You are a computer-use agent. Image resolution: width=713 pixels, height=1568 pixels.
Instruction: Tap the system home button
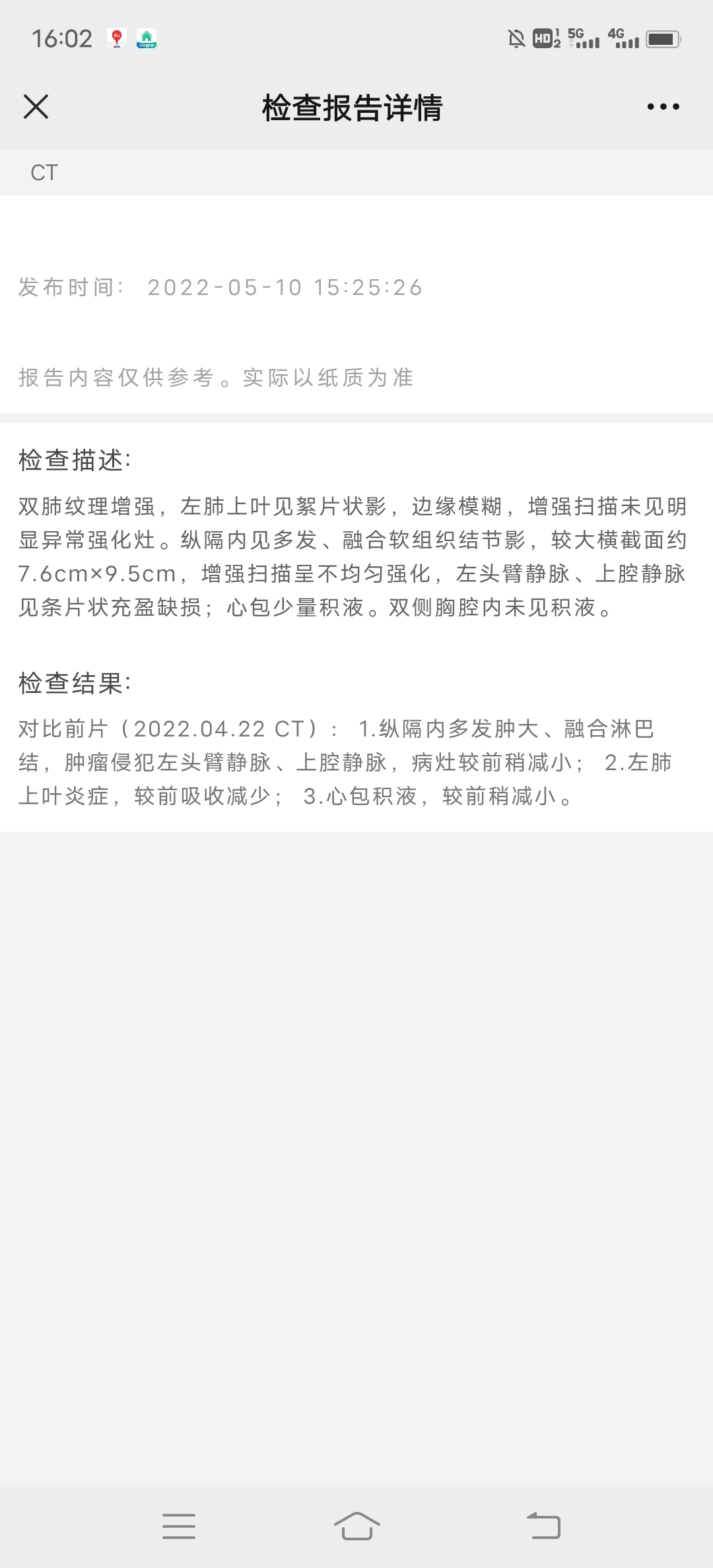[356, 1526]
